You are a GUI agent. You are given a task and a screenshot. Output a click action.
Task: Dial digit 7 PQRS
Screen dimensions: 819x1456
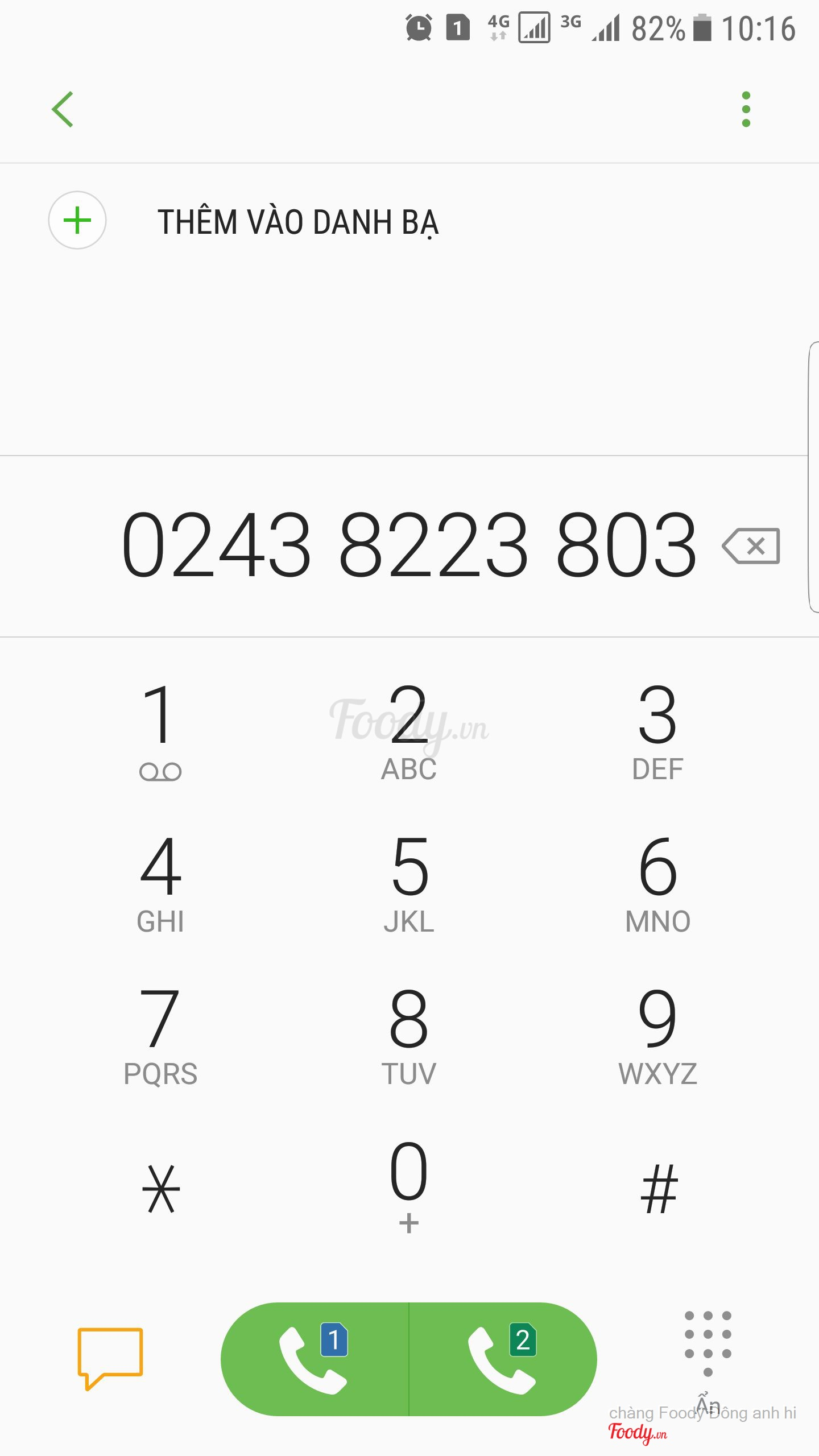click(x=160, y=1035)
